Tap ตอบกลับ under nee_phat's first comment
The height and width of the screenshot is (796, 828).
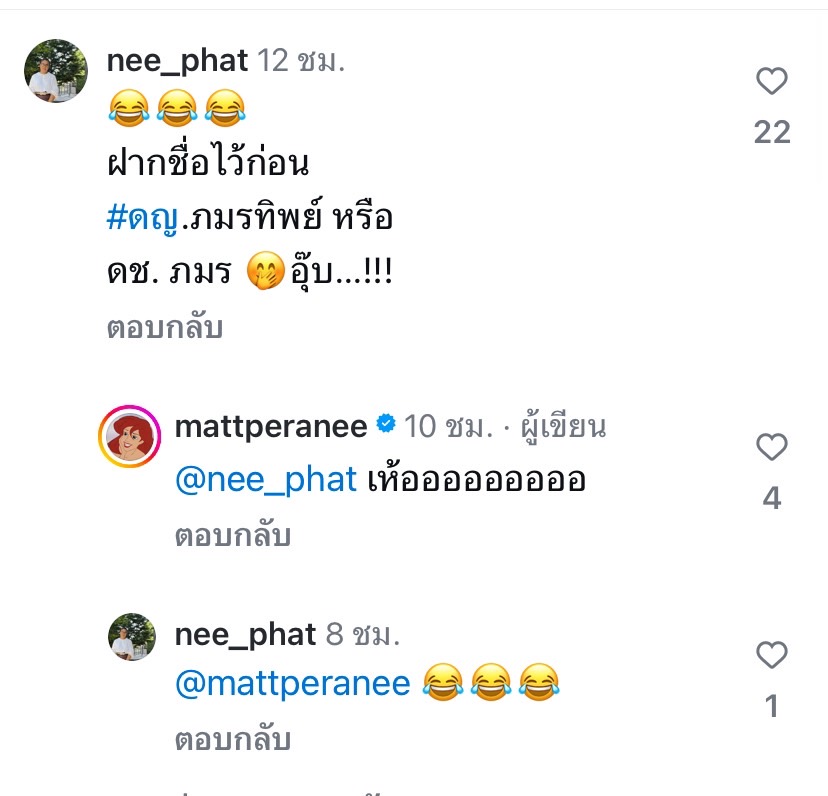164,328
